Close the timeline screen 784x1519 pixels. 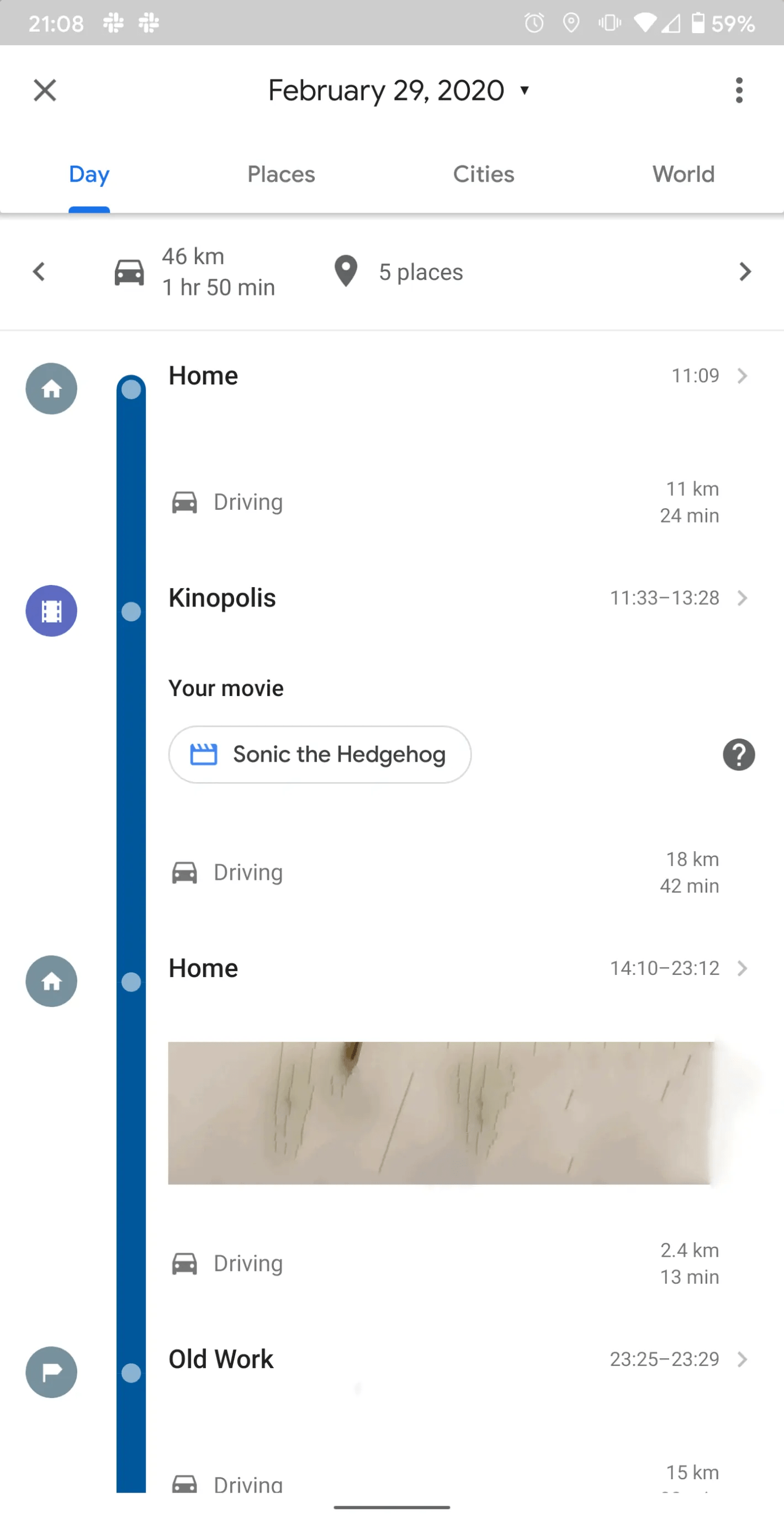pos(45,91)
